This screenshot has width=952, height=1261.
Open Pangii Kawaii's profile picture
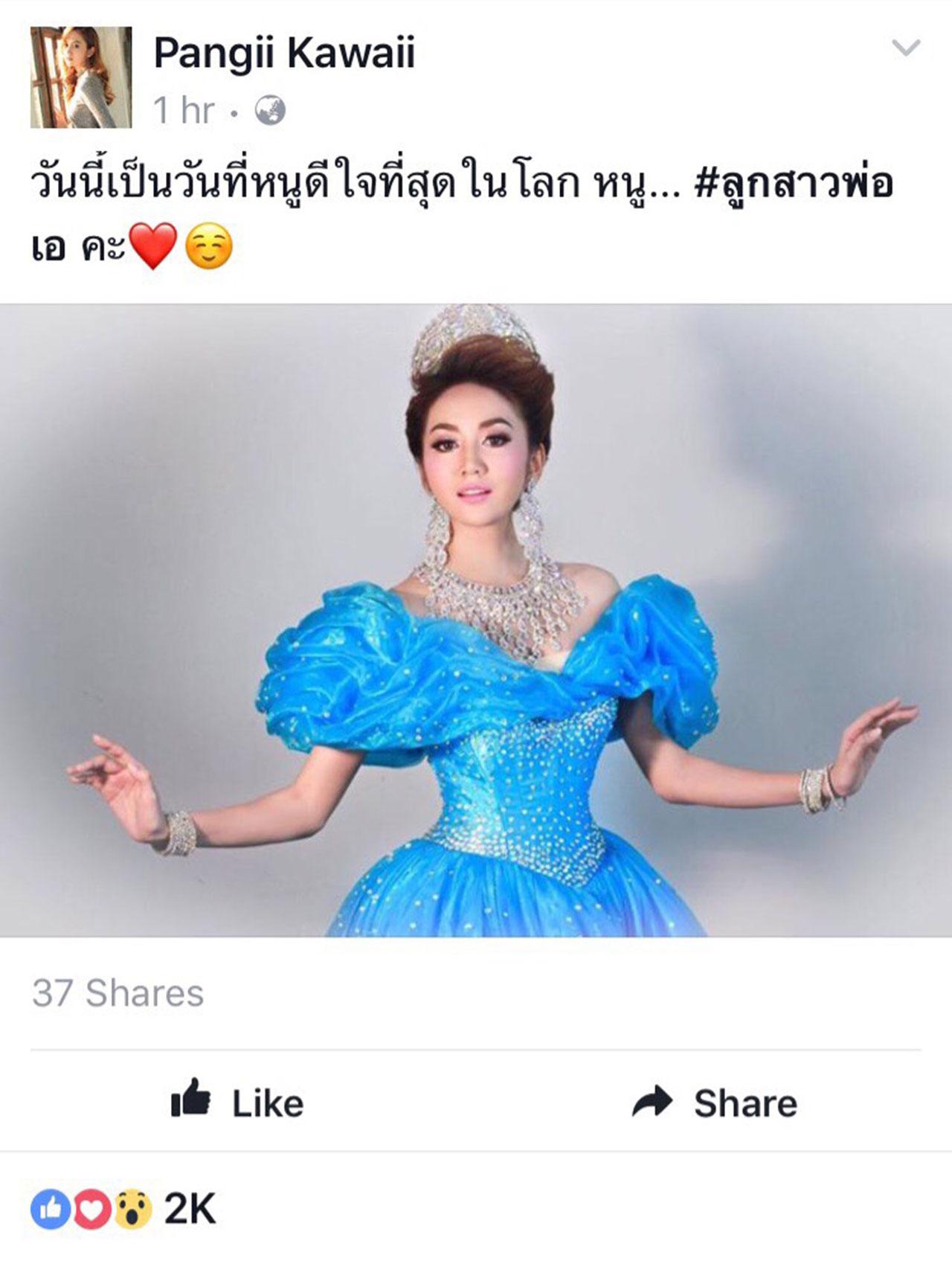click(80, 77)
